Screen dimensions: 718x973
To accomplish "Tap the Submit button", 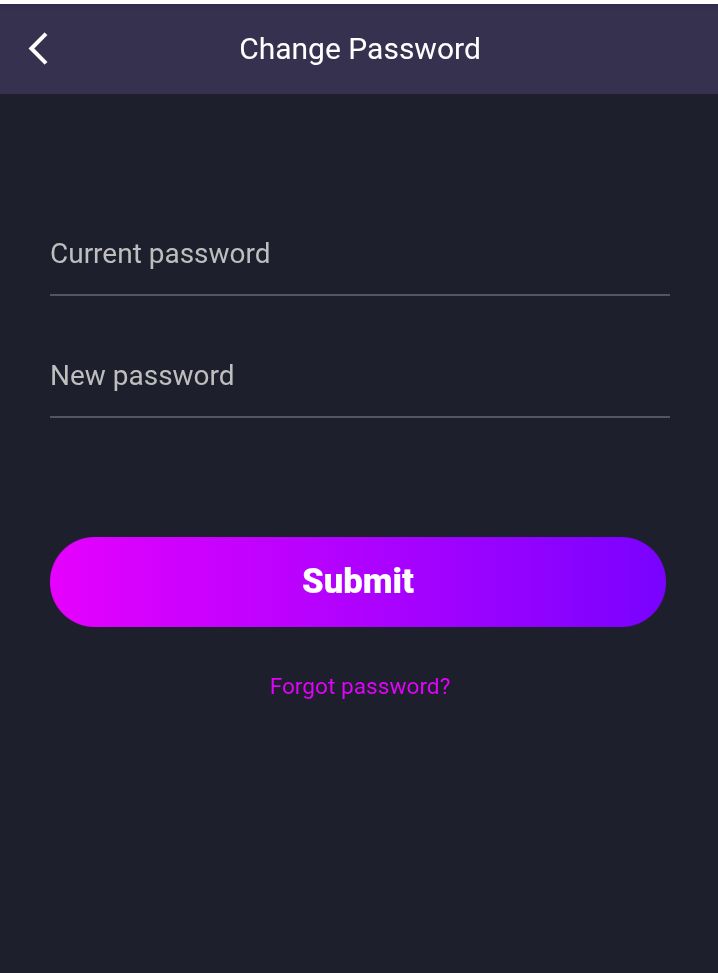I will pyautogui.click(x=358, y=582).
